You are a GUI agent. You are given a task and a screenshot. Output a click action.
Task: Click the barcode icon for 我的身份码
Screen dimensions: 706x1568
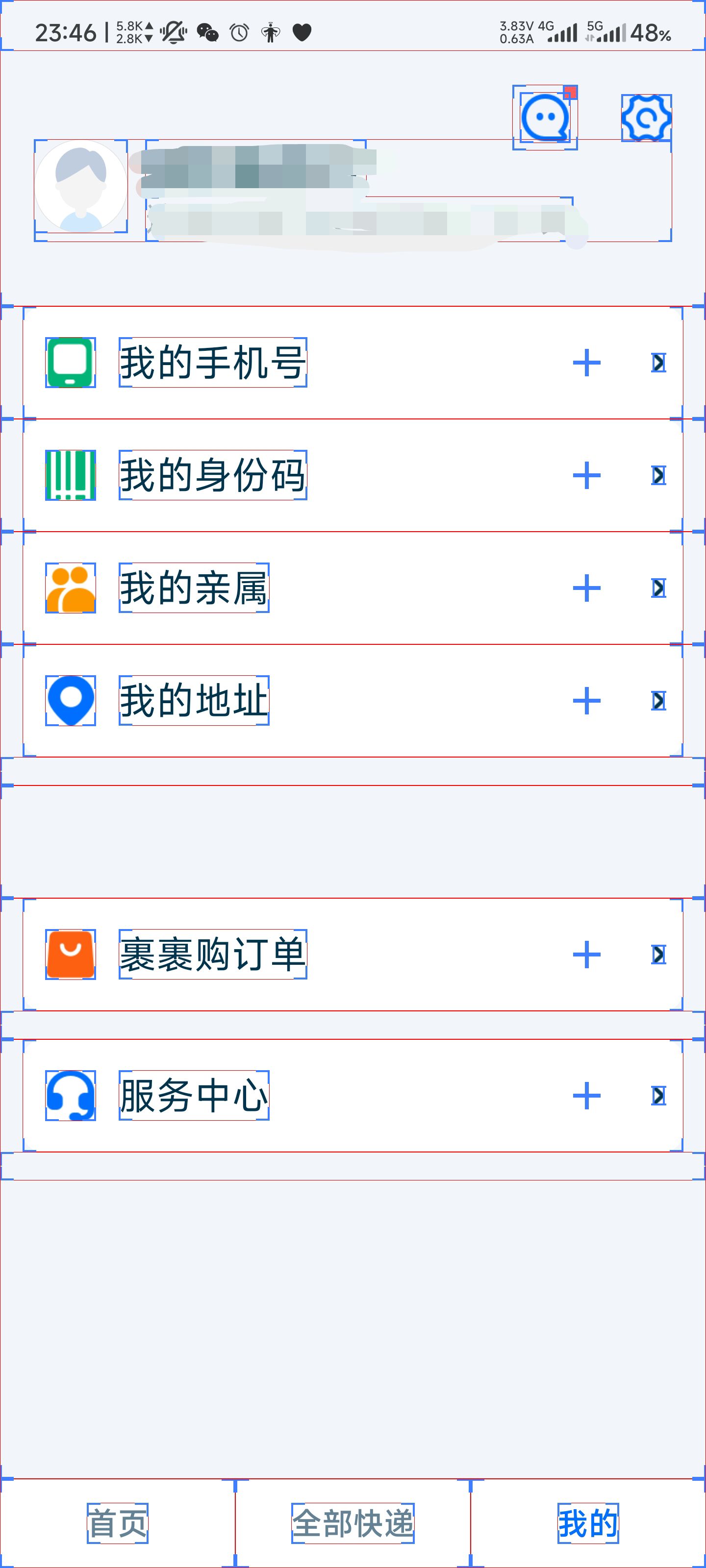71,474
